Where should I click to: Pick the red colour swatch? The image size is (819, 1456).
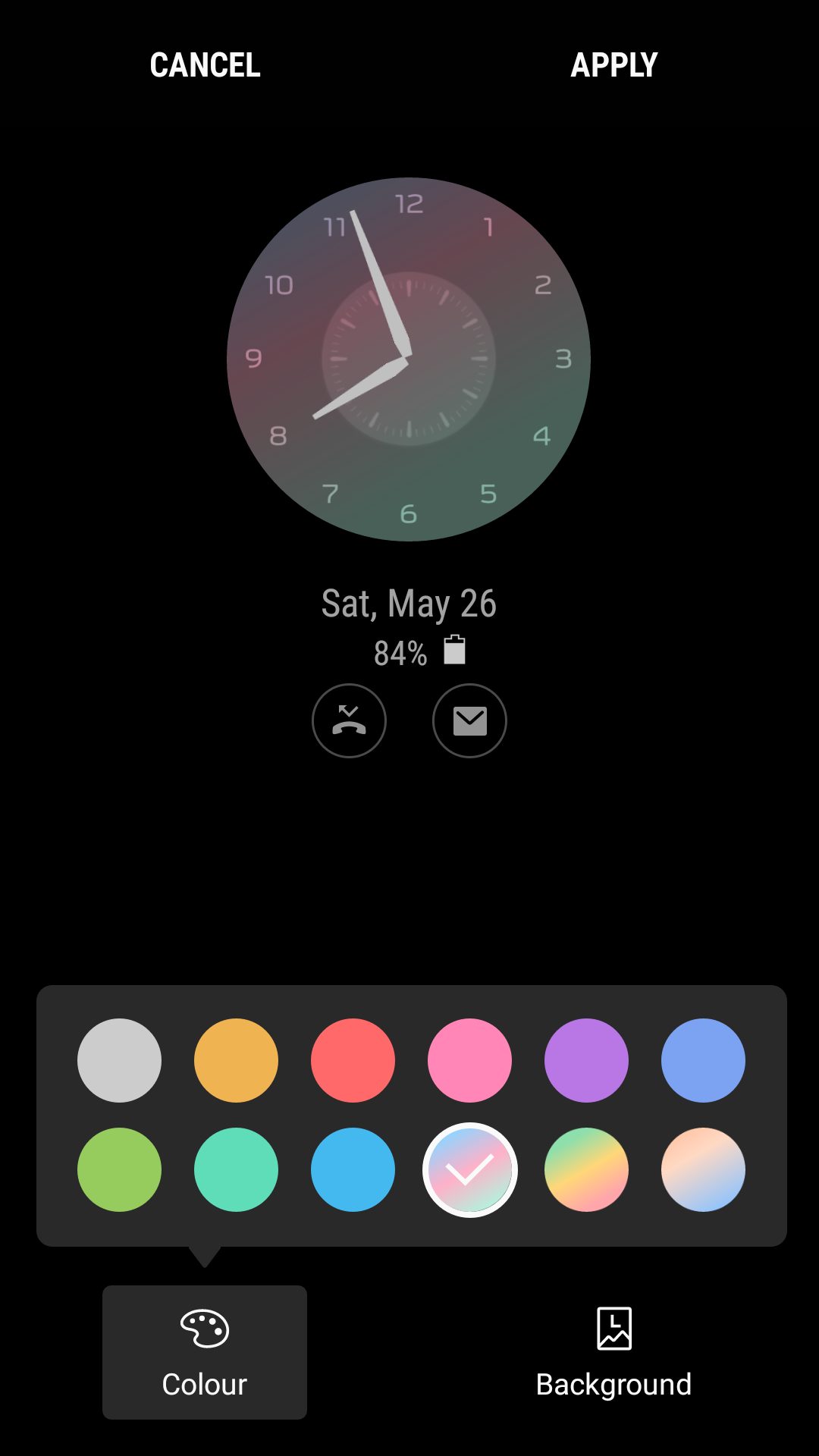(353, 1060)
